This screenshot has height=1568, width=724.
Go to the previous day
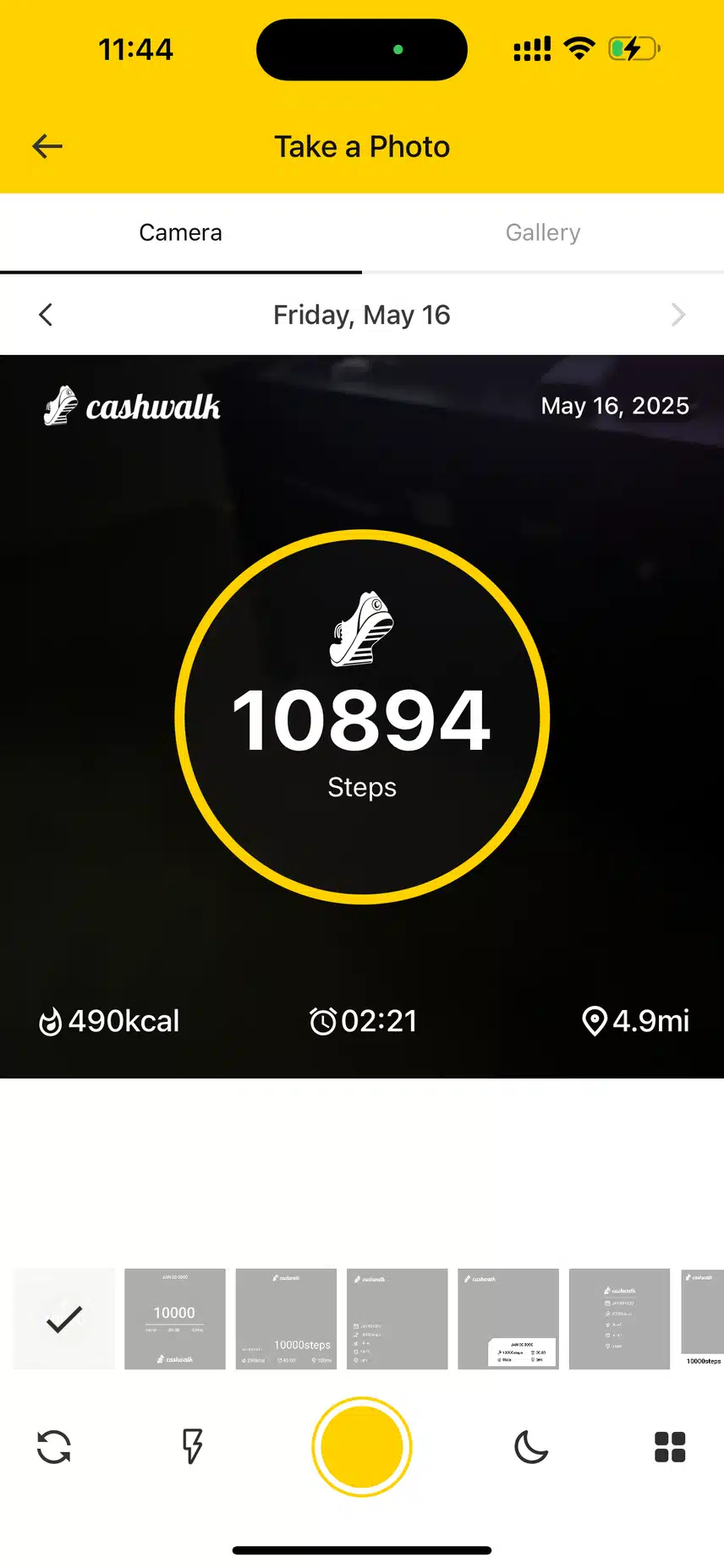[x=47, y=314]
